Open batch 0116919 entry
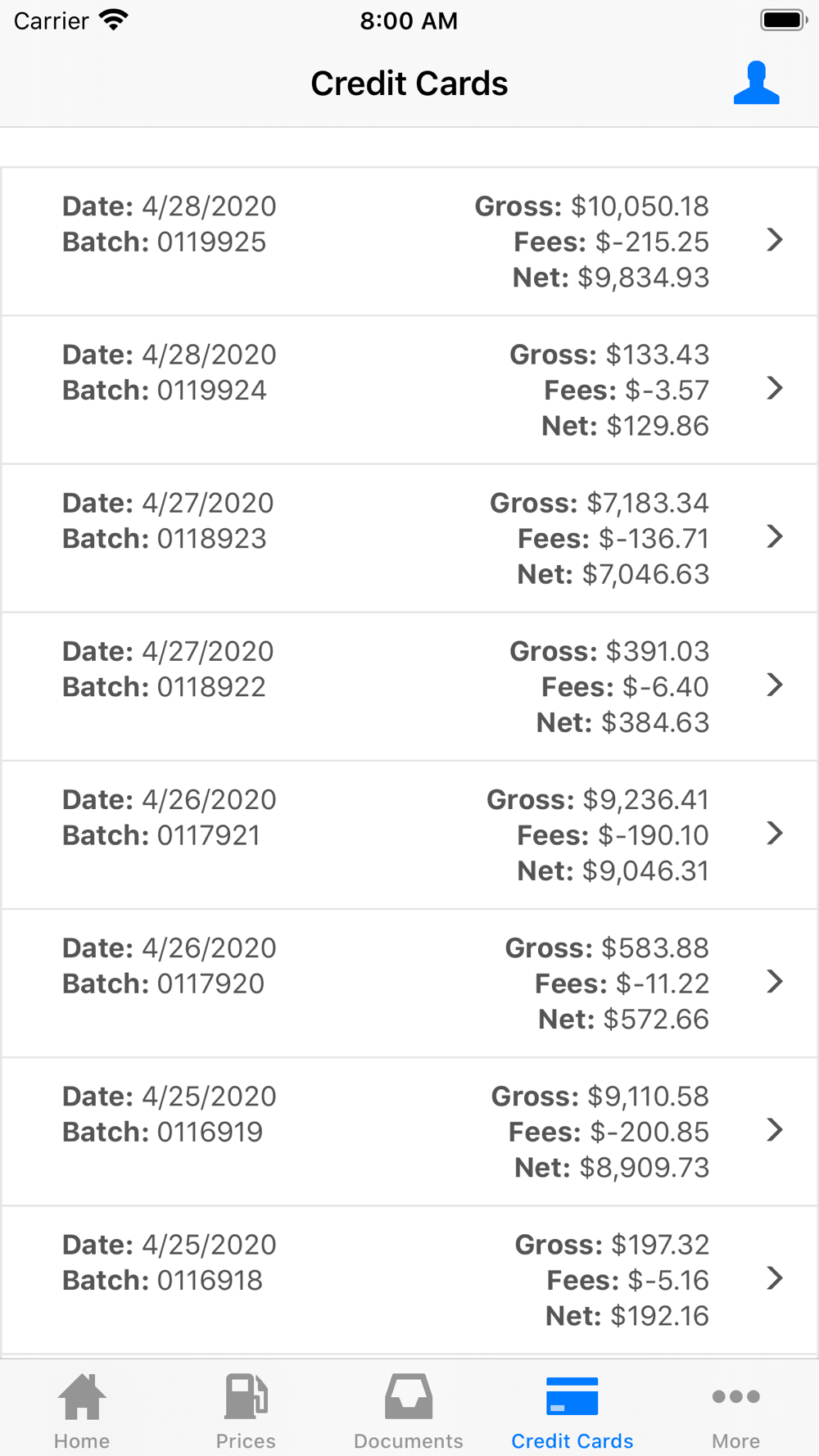Screen dimensions: 819x1456 (x=409, y=1131)
